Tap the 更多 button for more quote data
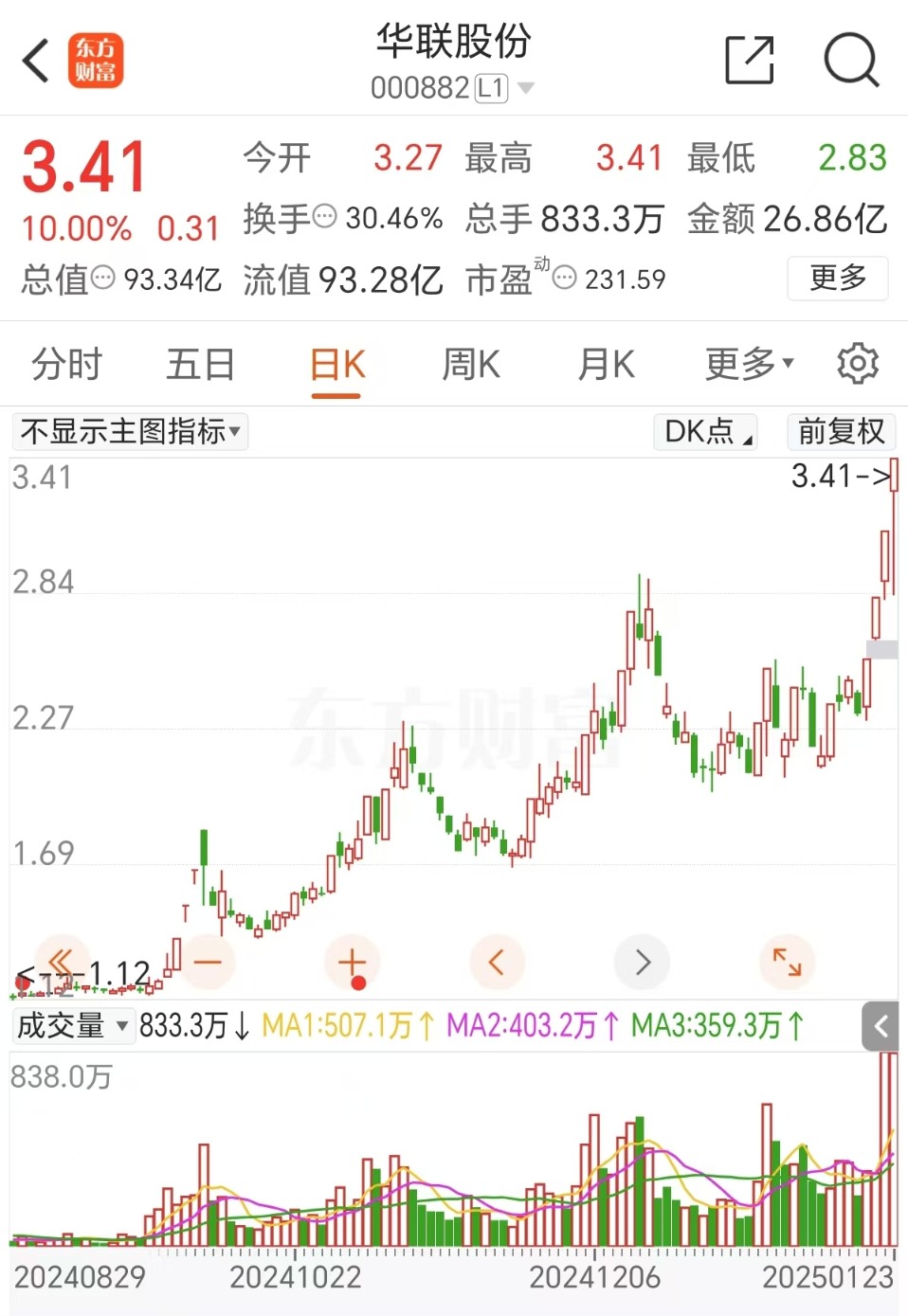This screenshot has height=1316, width=908. coord(837,279)
